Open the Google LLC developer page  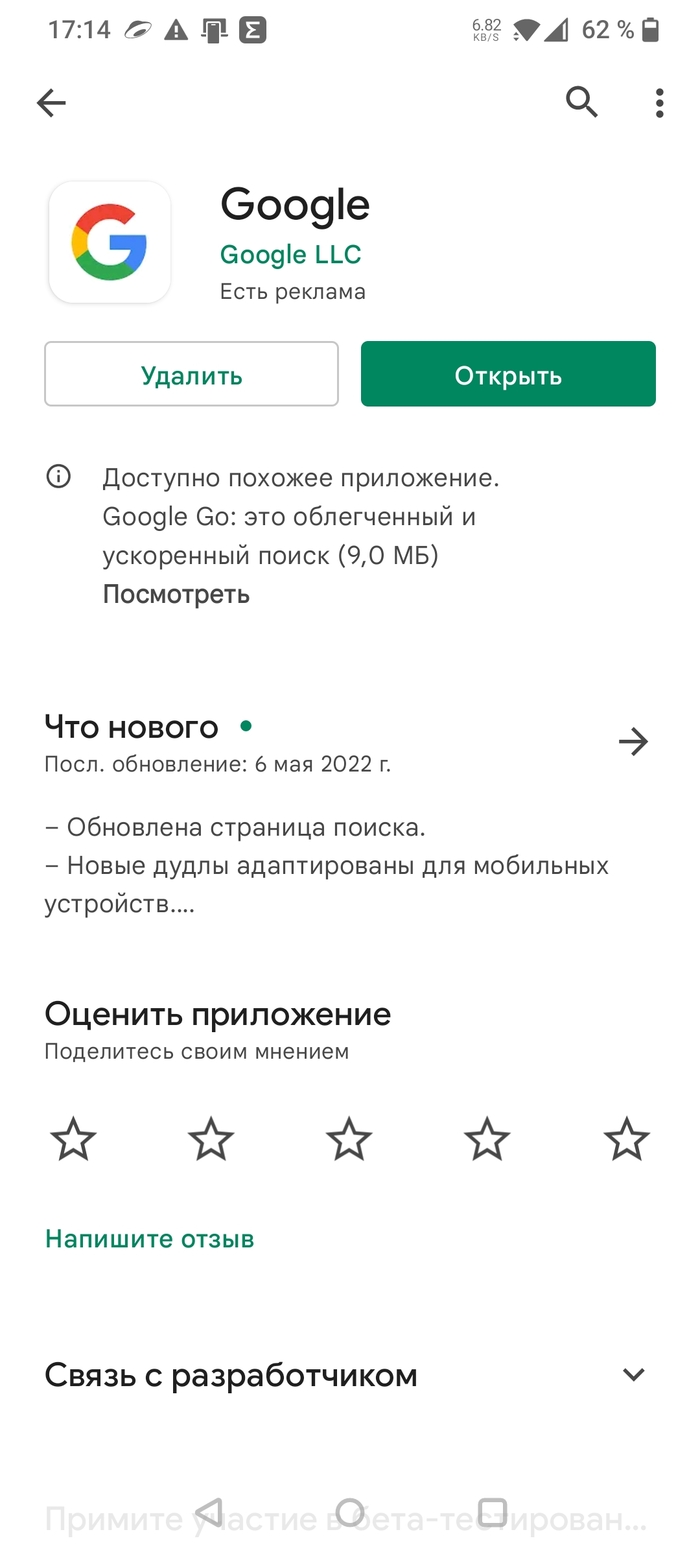click(x=290, y=254)
